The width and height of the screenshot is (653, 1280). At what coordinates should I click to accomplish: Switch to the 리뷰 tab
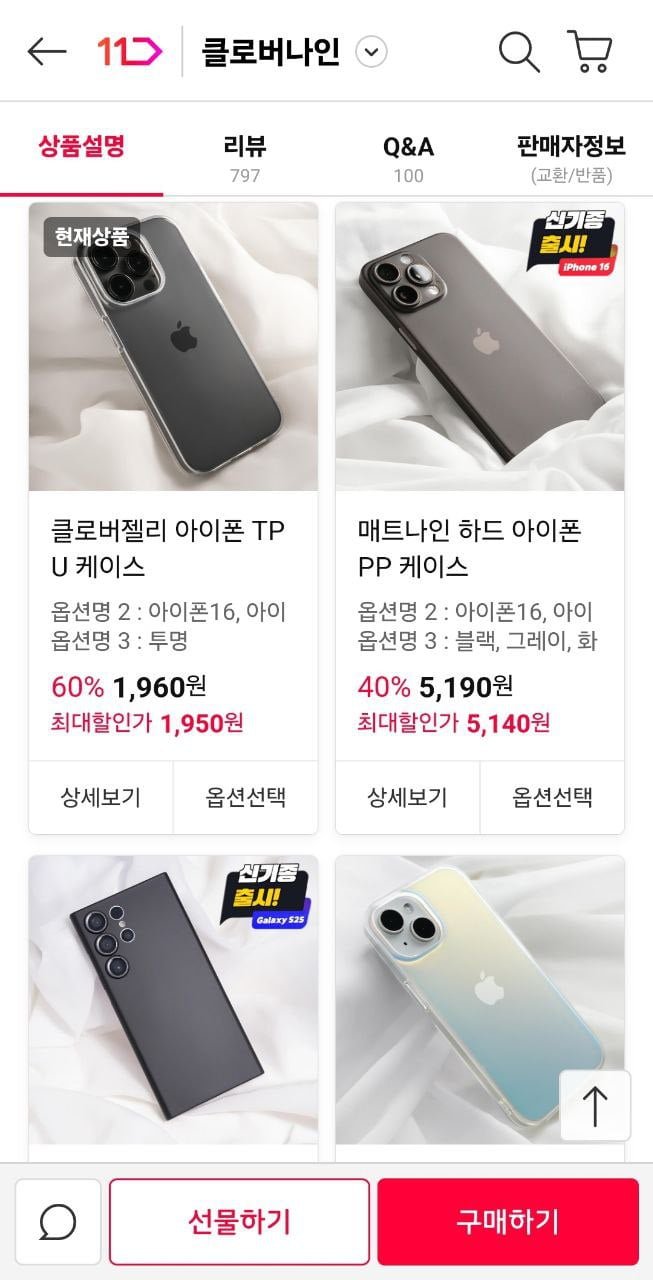pos(244,158)
